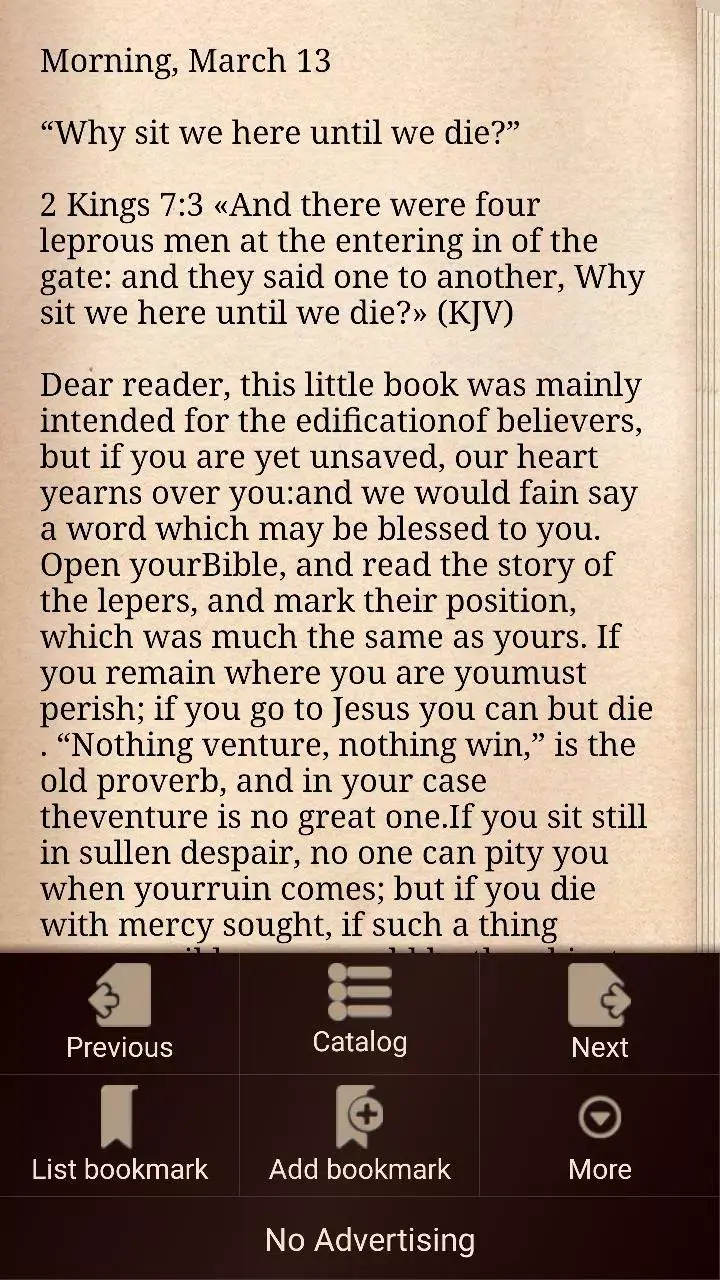Expand the bookmarks list
Image resolution: width=720 pixels, height=1280 pixels.
click(x=118, y=1135)
